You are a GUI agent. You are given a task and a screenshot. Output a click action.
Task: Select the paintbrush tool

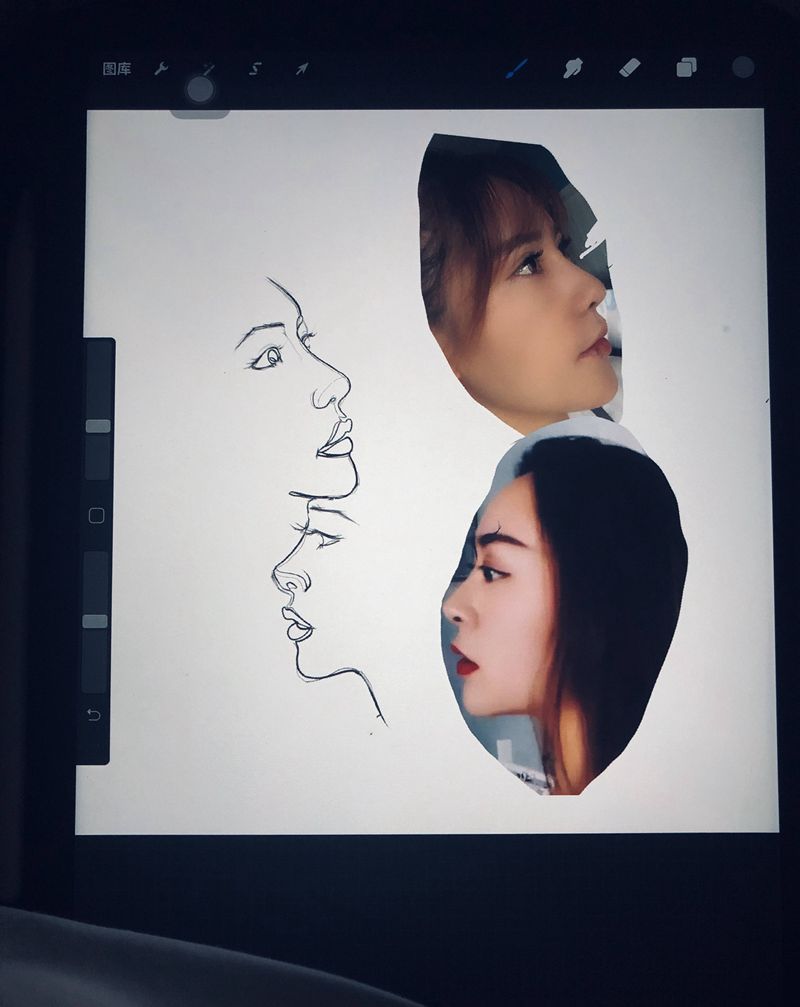516,68
